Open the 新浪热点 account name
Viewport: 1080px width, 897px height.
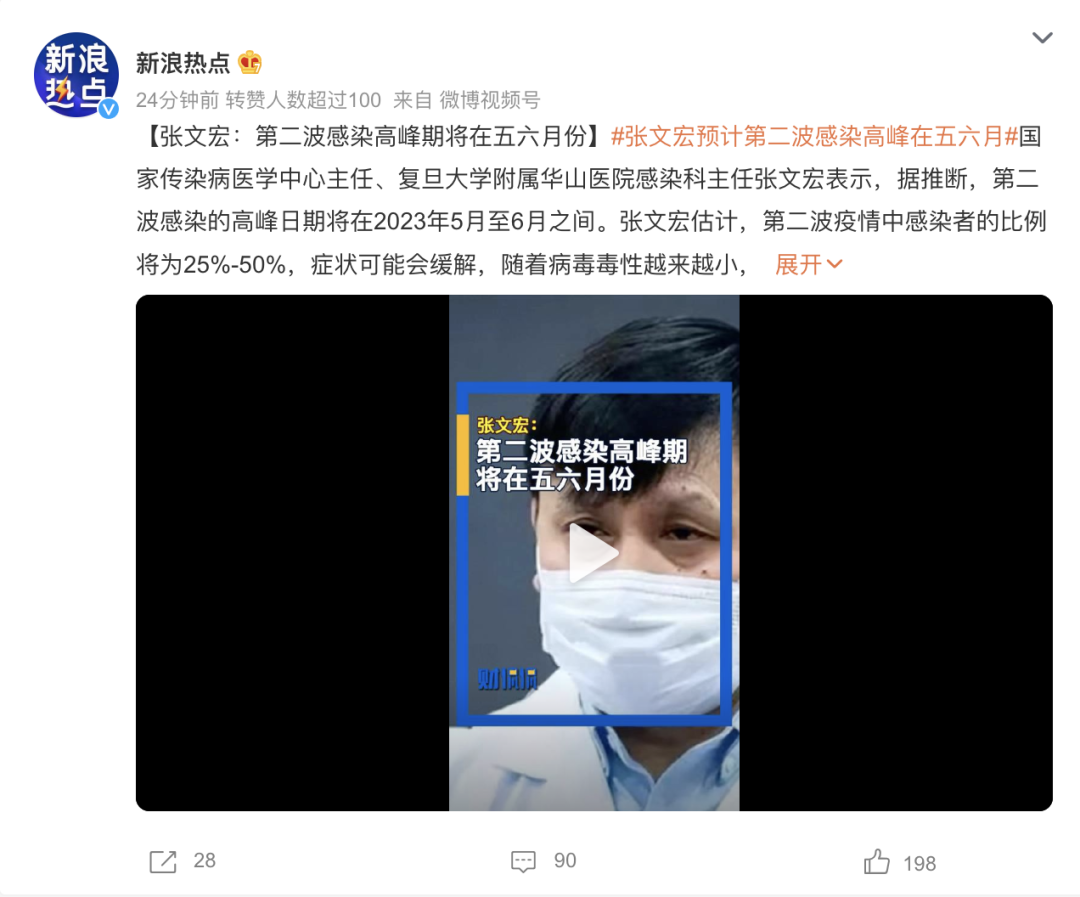pyautogui.click(x=183, y=63)
